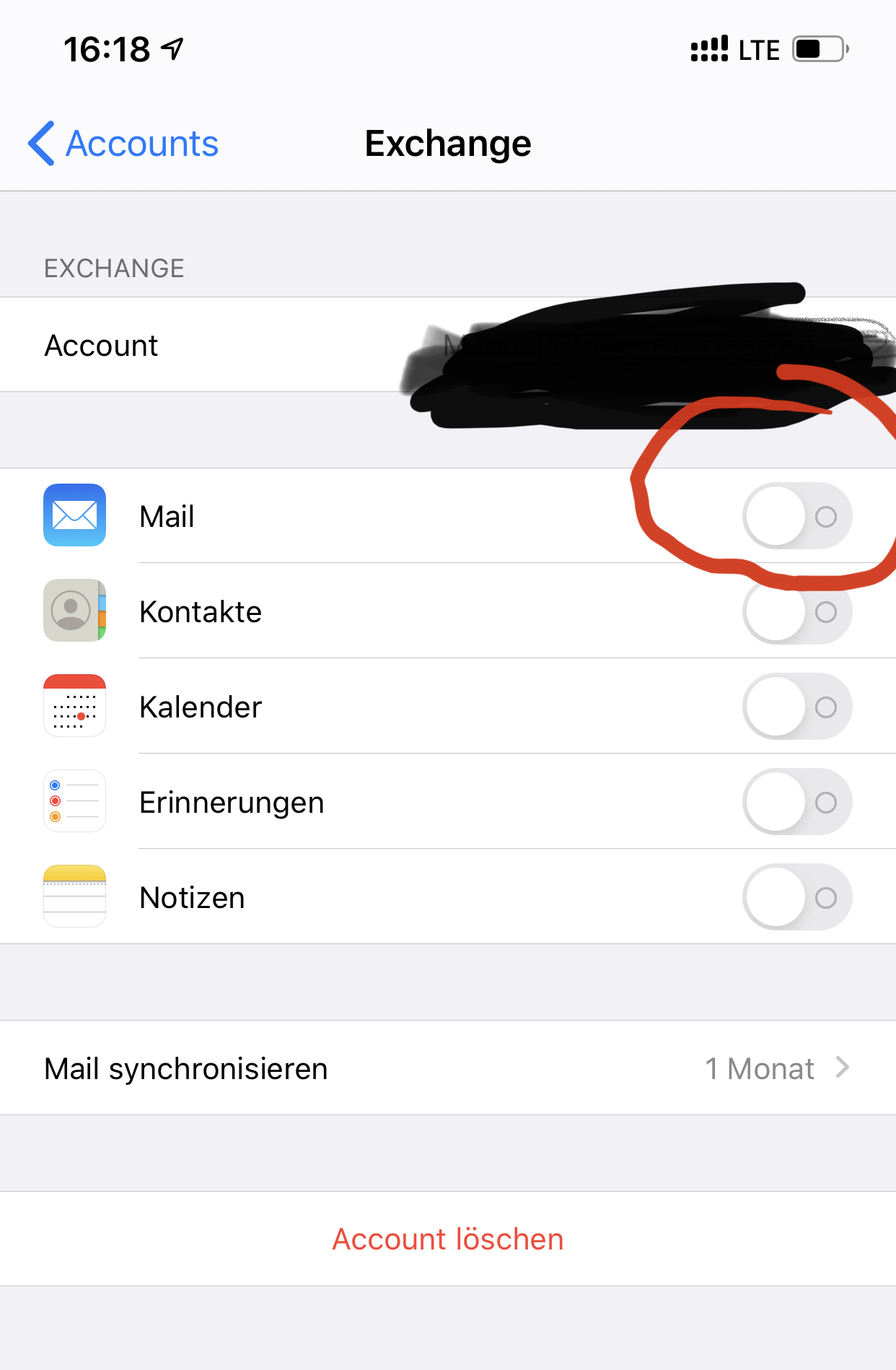Go back to Accounts
This screenshot has width=896, height=1370.
pos(123,143)
